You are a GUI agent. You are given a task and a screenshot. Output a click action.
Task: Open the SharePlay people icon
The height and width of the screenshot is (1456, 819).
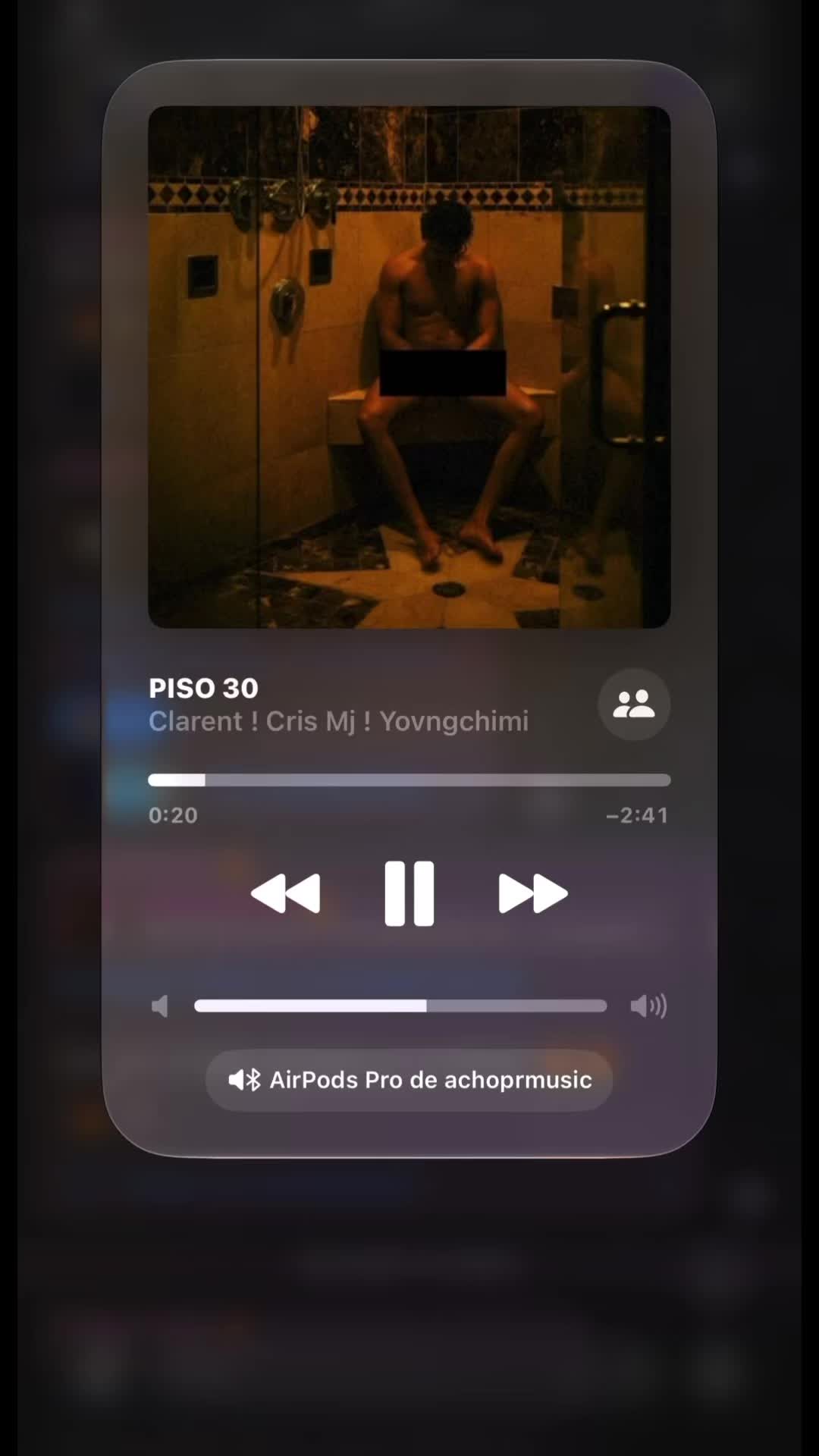pyautogui.click(x=634, y=704)
